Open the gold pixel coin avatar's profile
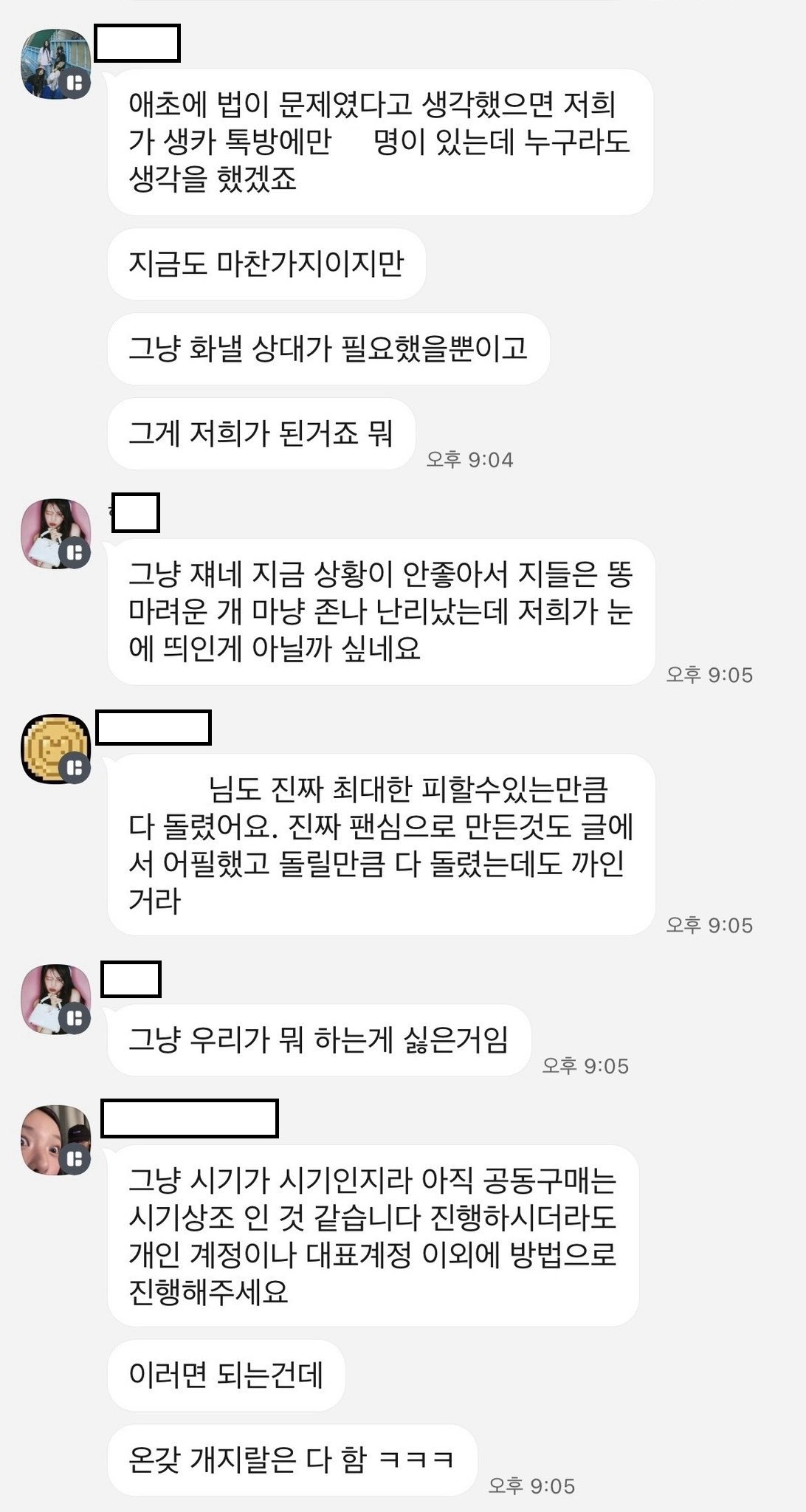 (x=55, y=749)
